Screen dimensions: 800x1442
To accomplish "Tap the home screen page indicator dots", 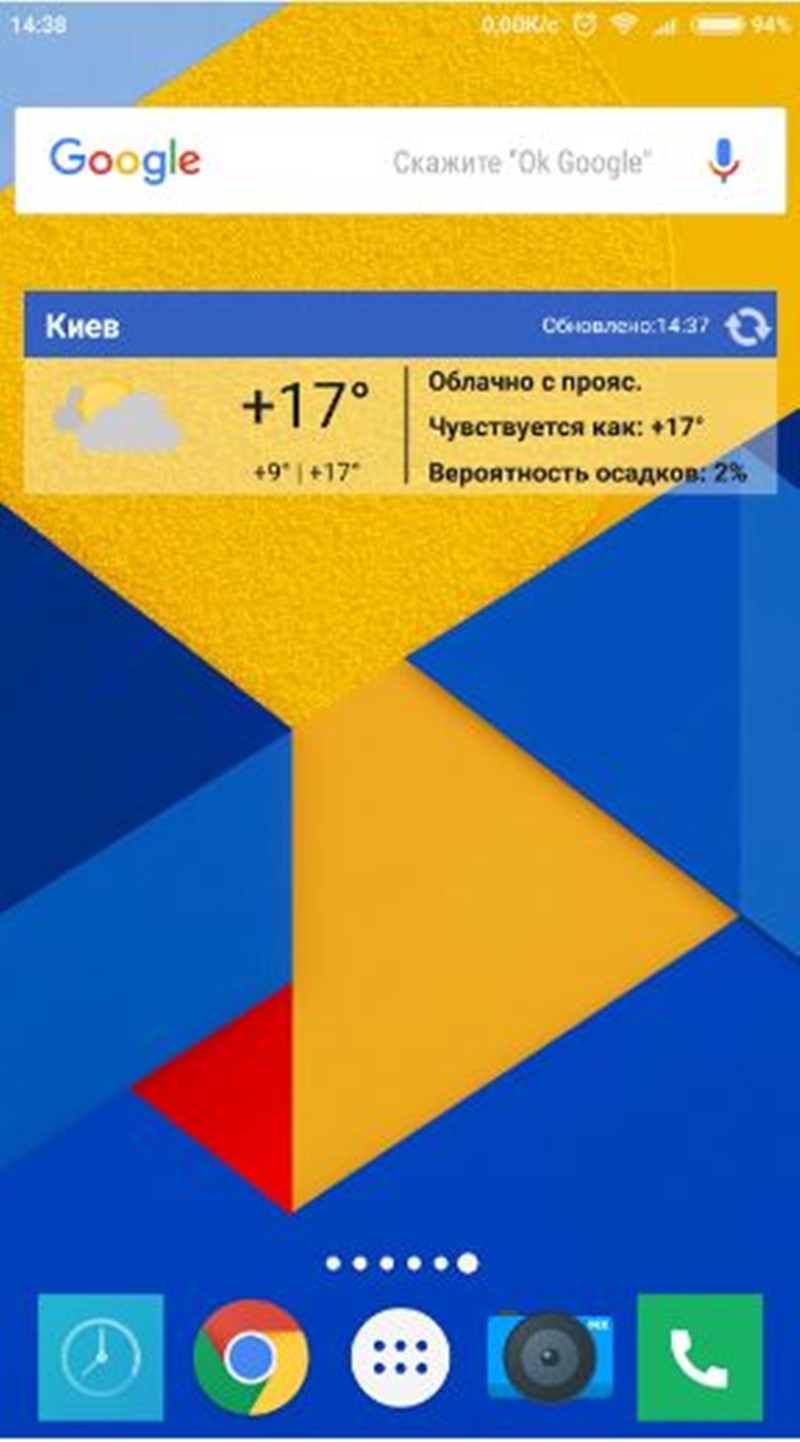I will tap(401, 1263).
